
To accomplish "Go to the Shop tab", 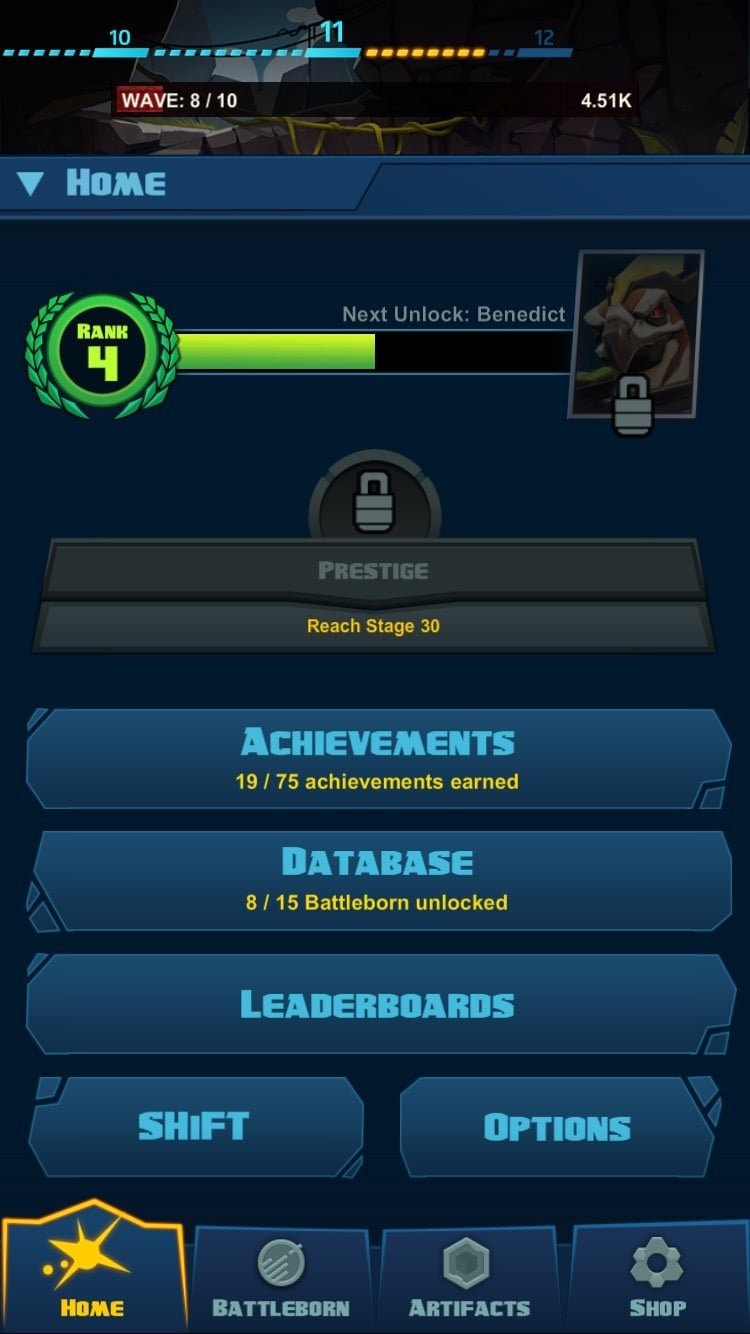I will click(x=657, y=1279).
